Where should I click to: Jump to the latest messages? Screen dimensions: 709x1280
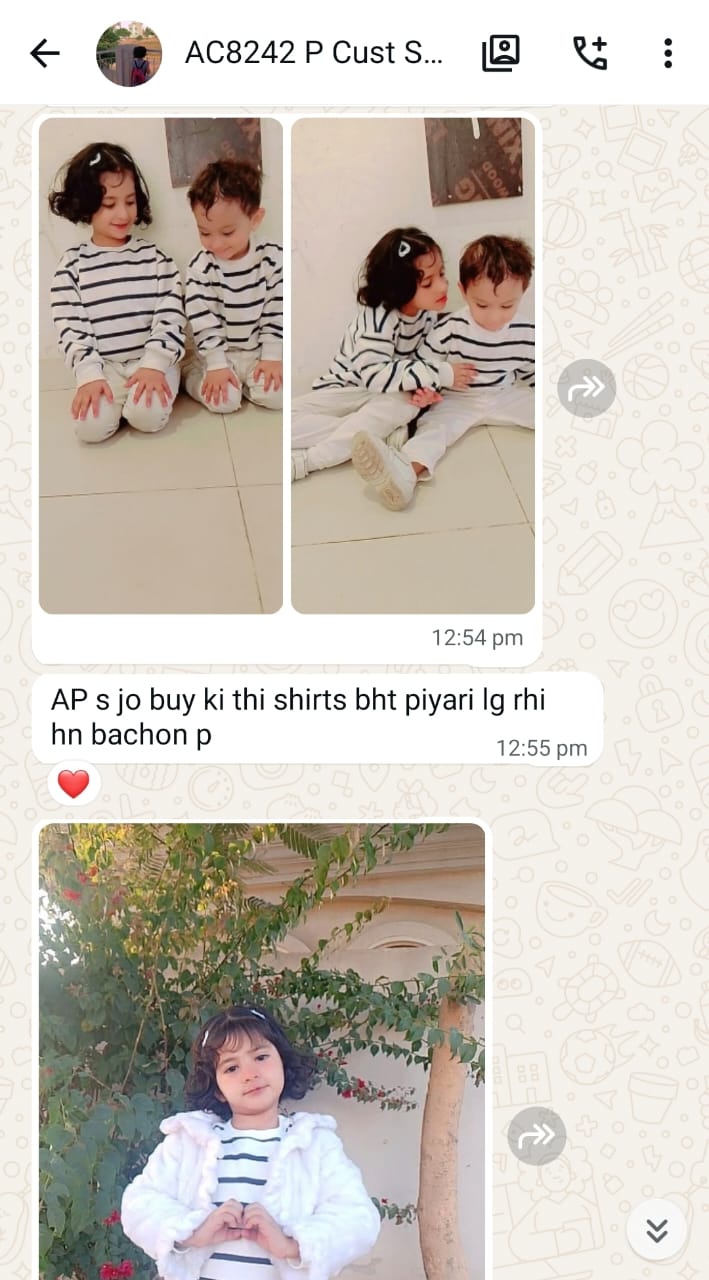[656, 1230]
